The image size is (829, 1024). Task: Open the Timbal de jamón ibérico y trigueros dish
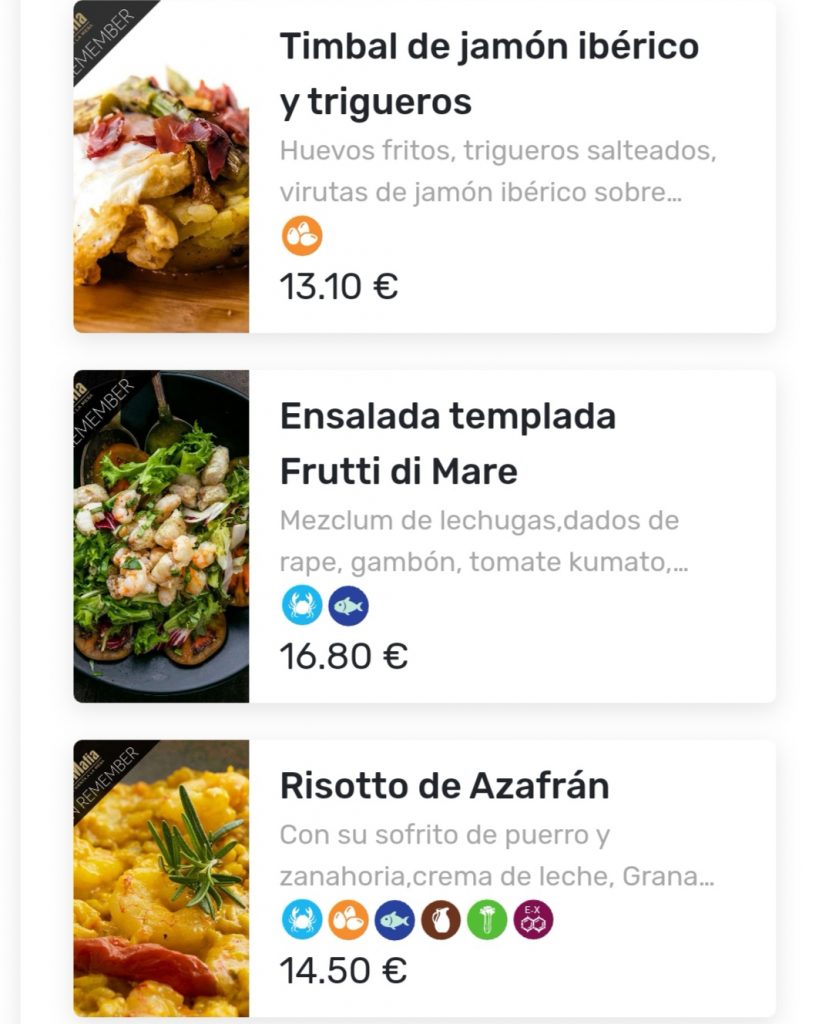(x=488, y=73)
